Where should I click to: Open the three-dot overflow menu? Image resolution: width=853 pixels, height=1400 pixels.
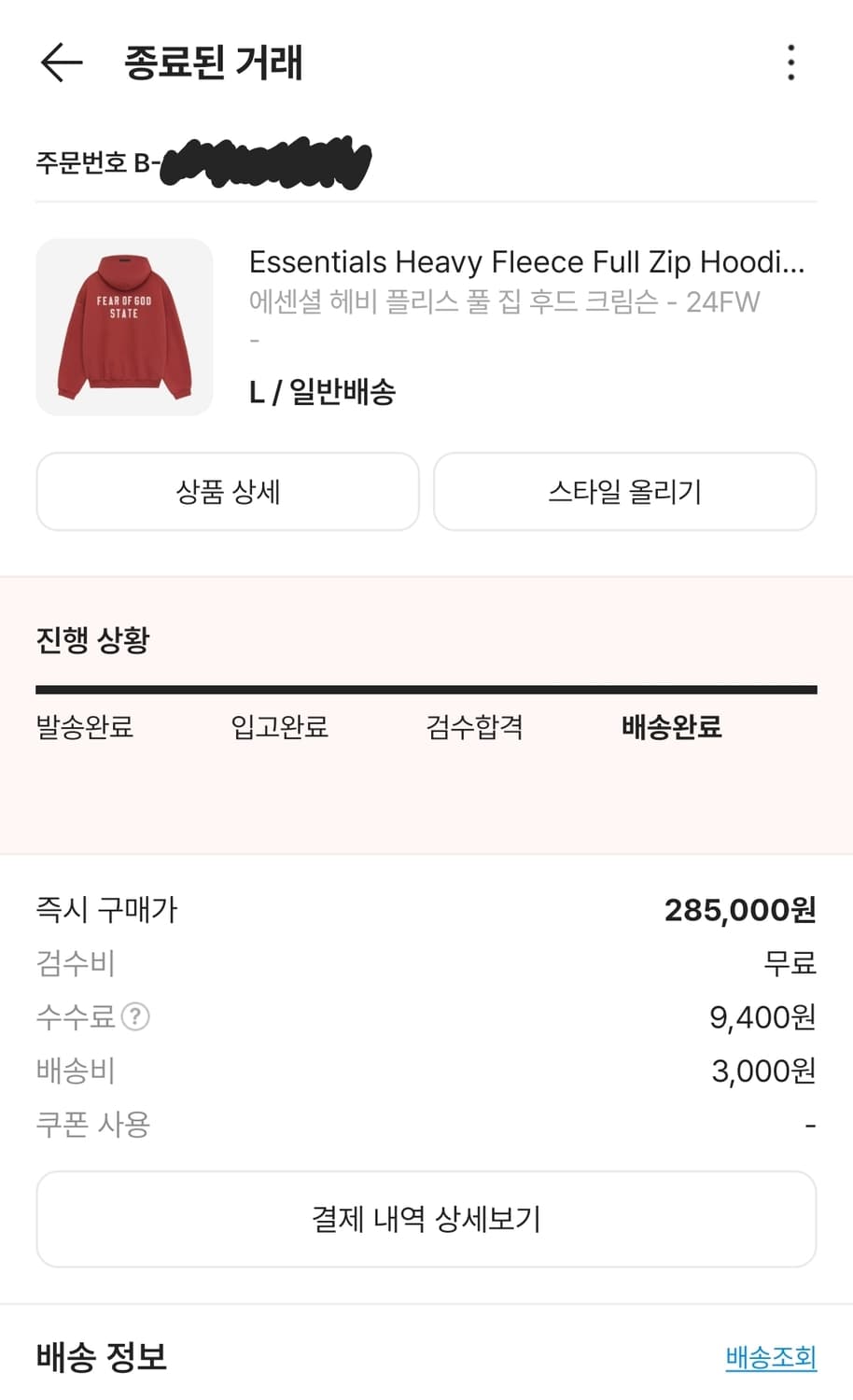[x=790, y=63]
